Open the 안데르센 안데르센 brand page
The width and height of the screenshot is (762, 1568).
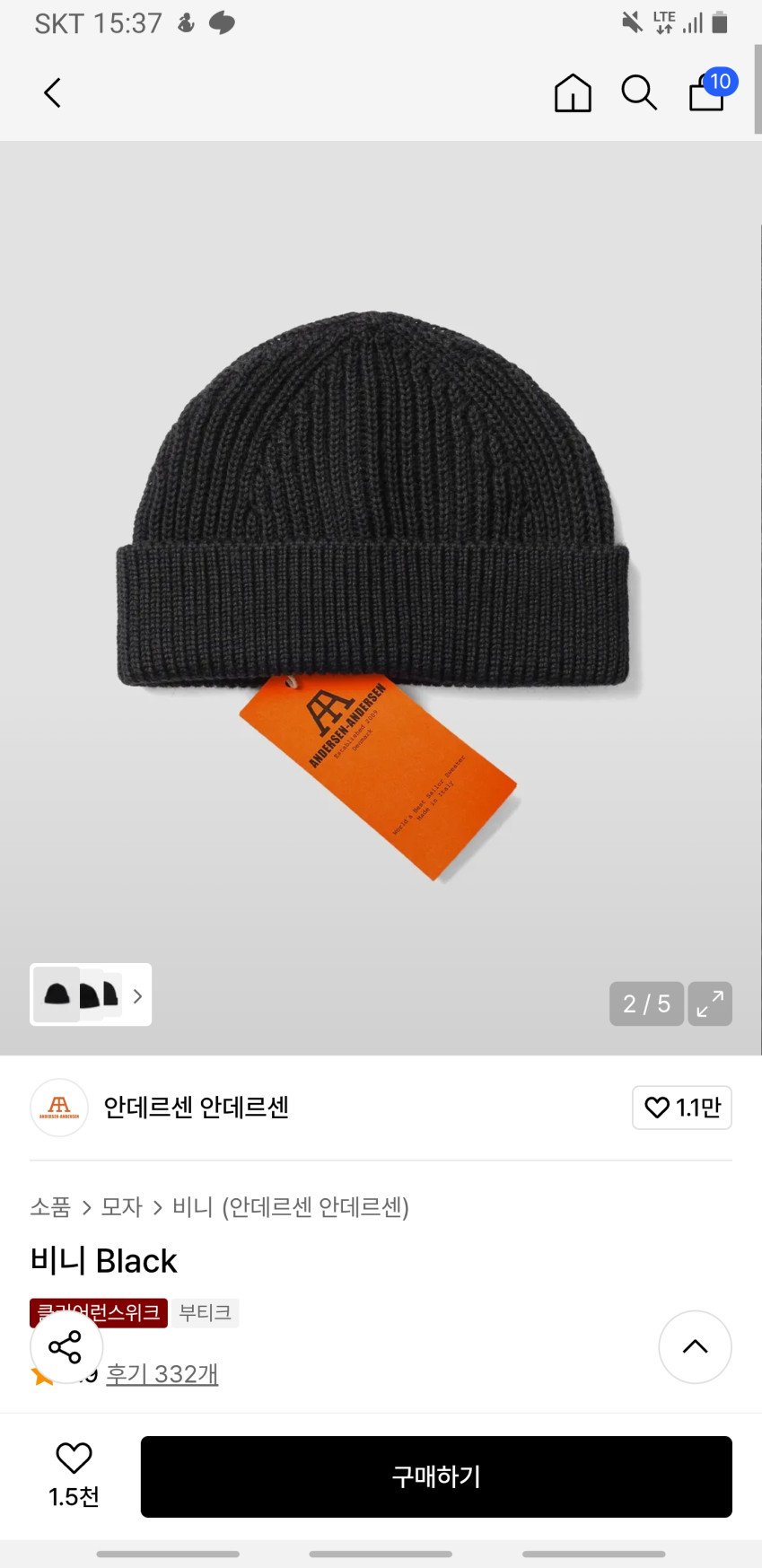tap(196, 1108)
